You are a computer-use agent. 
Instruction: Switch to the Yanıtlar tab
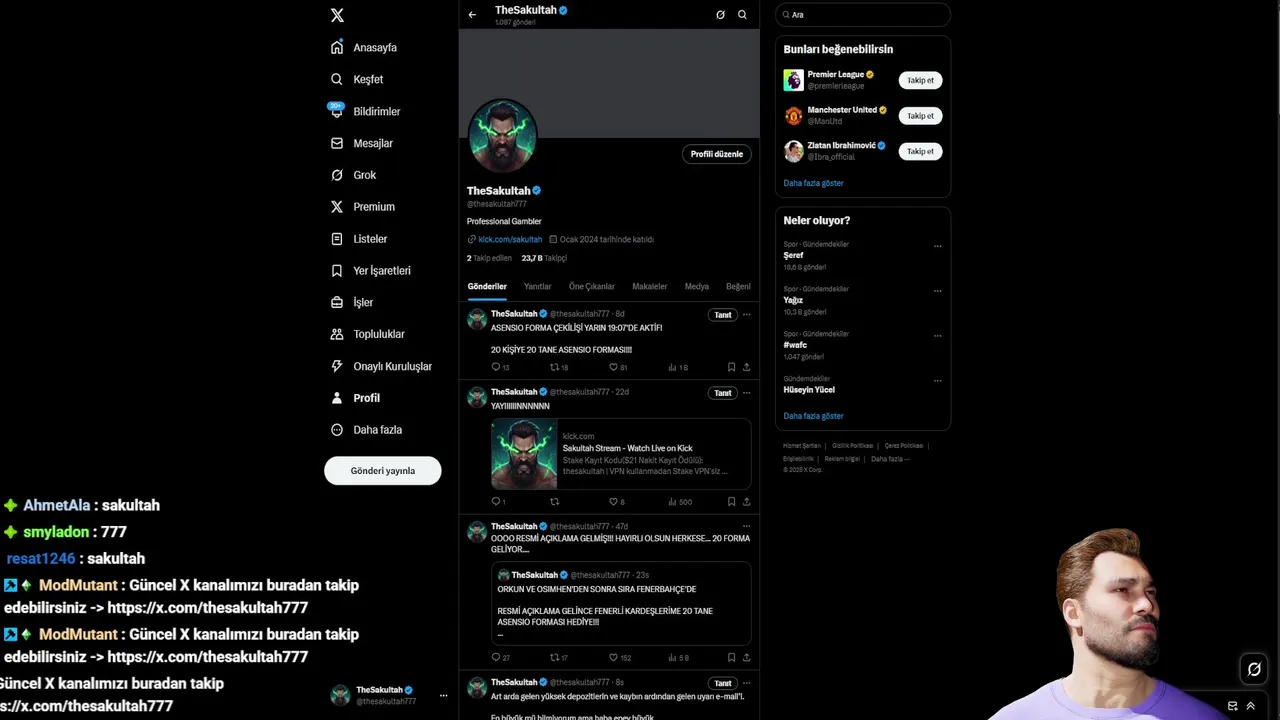[537, 287]
